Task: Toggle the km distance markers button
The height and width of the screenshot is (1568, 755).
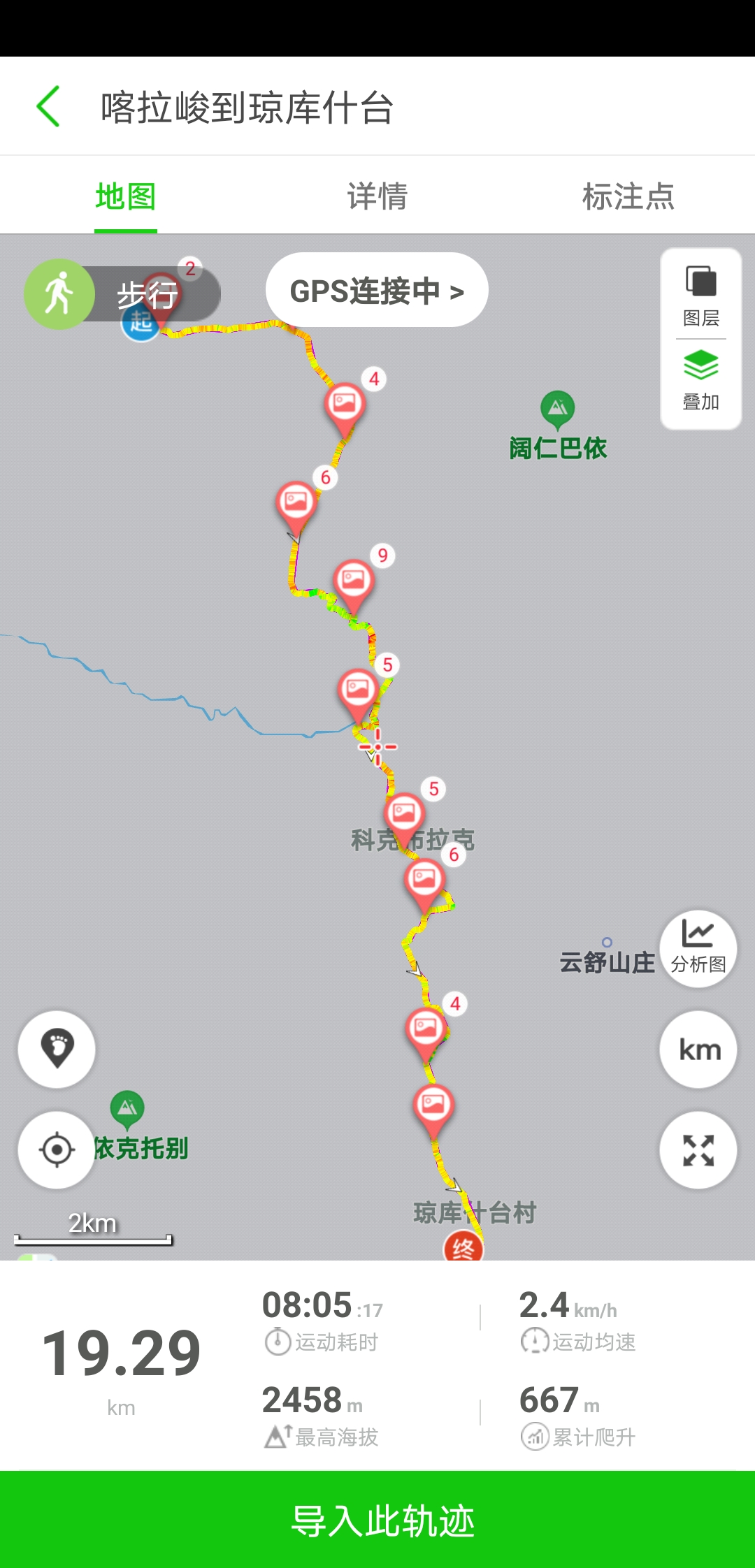Action: click(698, 1050)
